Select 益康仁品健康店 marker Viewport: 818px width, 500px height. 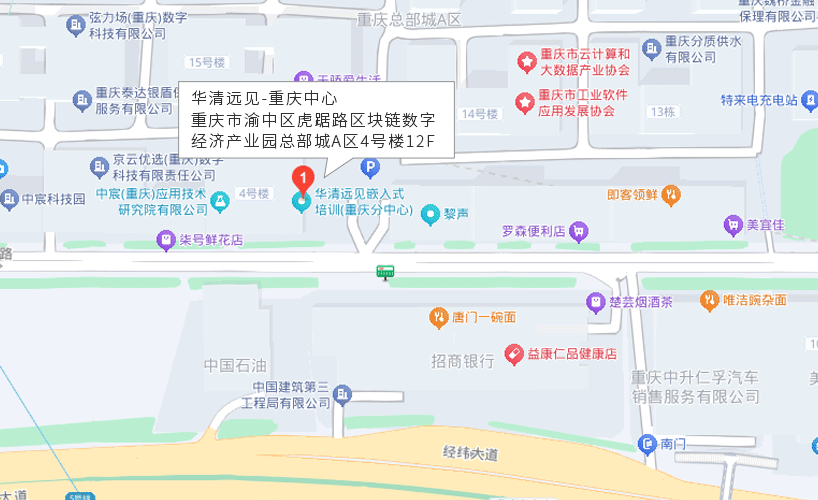click(513, 353)
